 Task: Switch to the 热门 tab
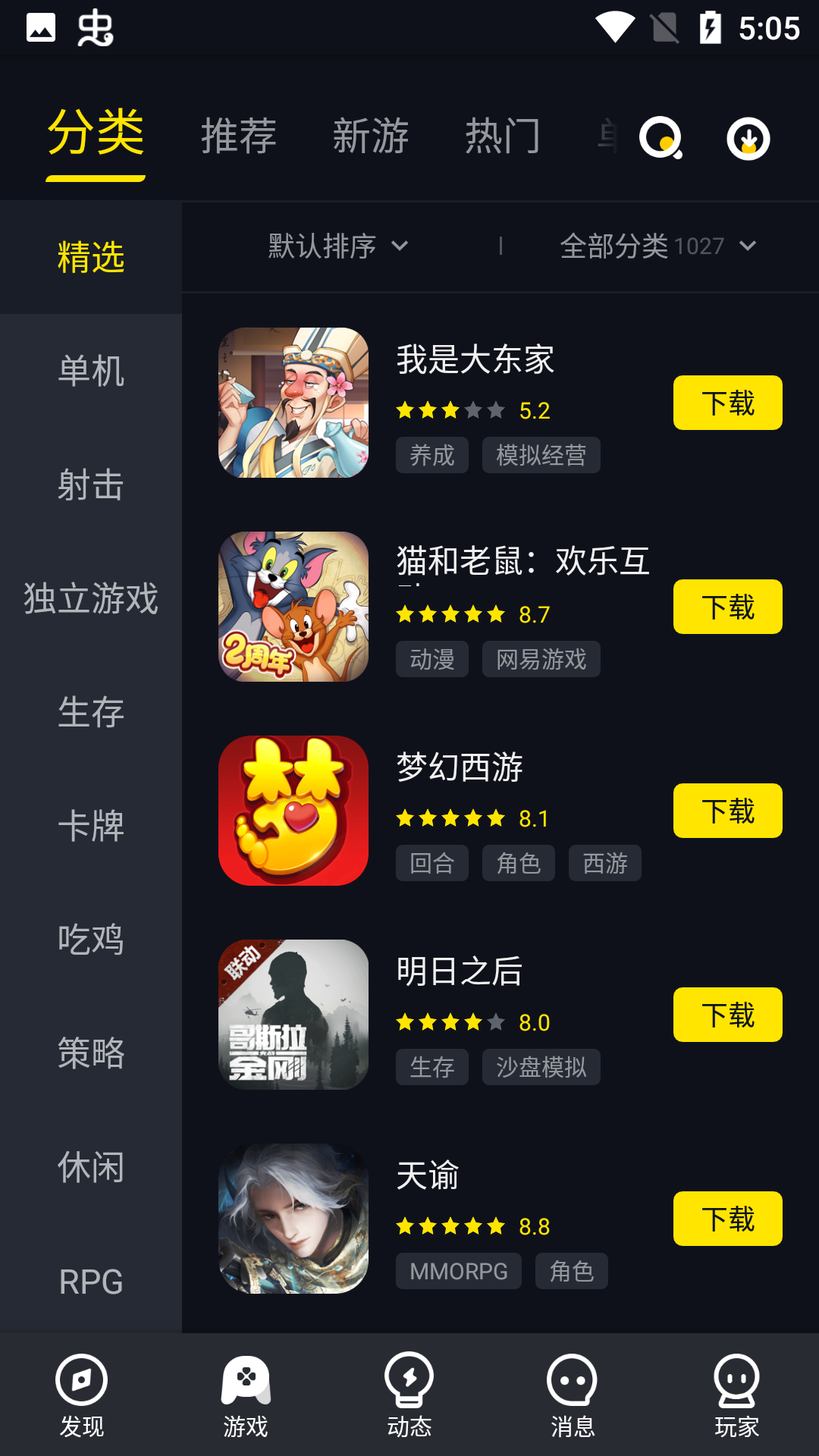click(504, 135)
